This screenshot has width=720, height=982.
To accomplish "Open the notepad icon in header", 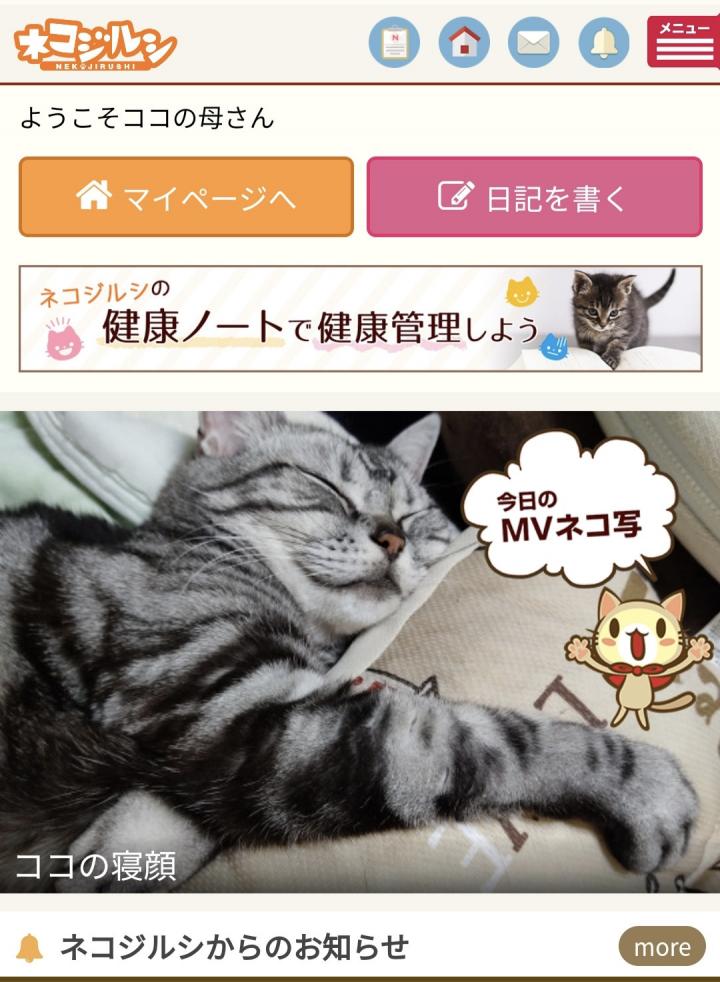I will (x=394, y=43).
